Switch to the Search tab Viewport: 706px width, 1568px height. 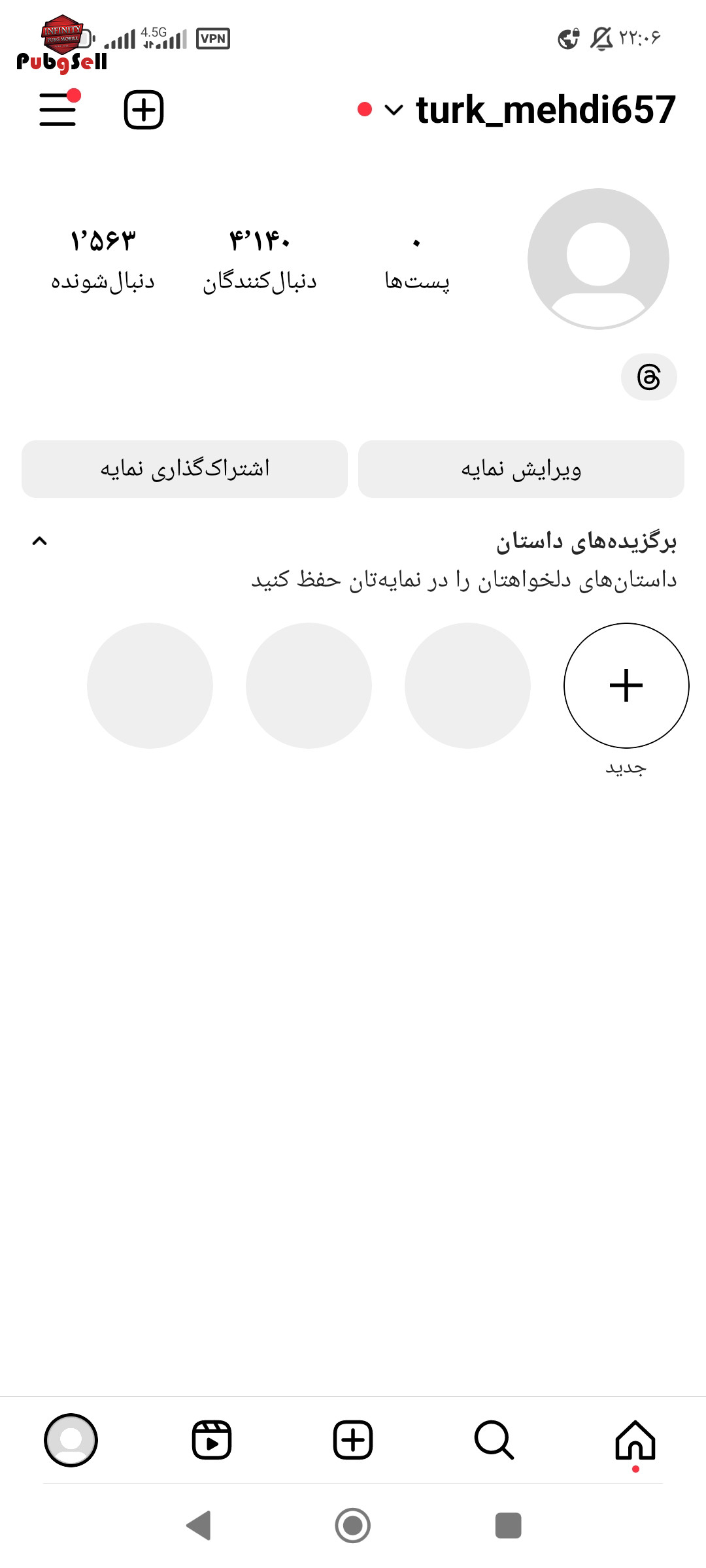coord(494,1440)
